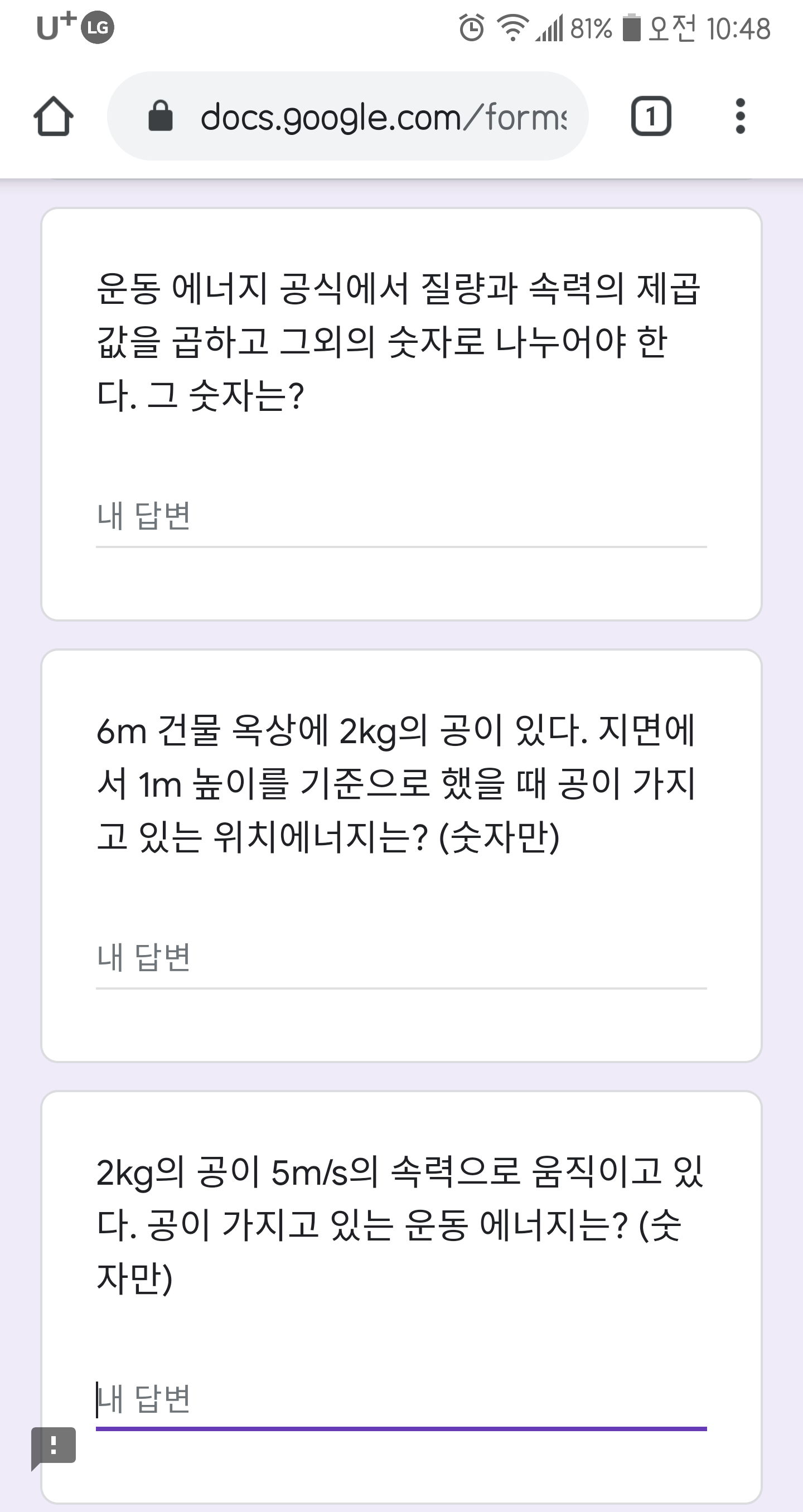
Task: Tap answer field for the 운동 에너지 공식 question
Action: (401, 518)
